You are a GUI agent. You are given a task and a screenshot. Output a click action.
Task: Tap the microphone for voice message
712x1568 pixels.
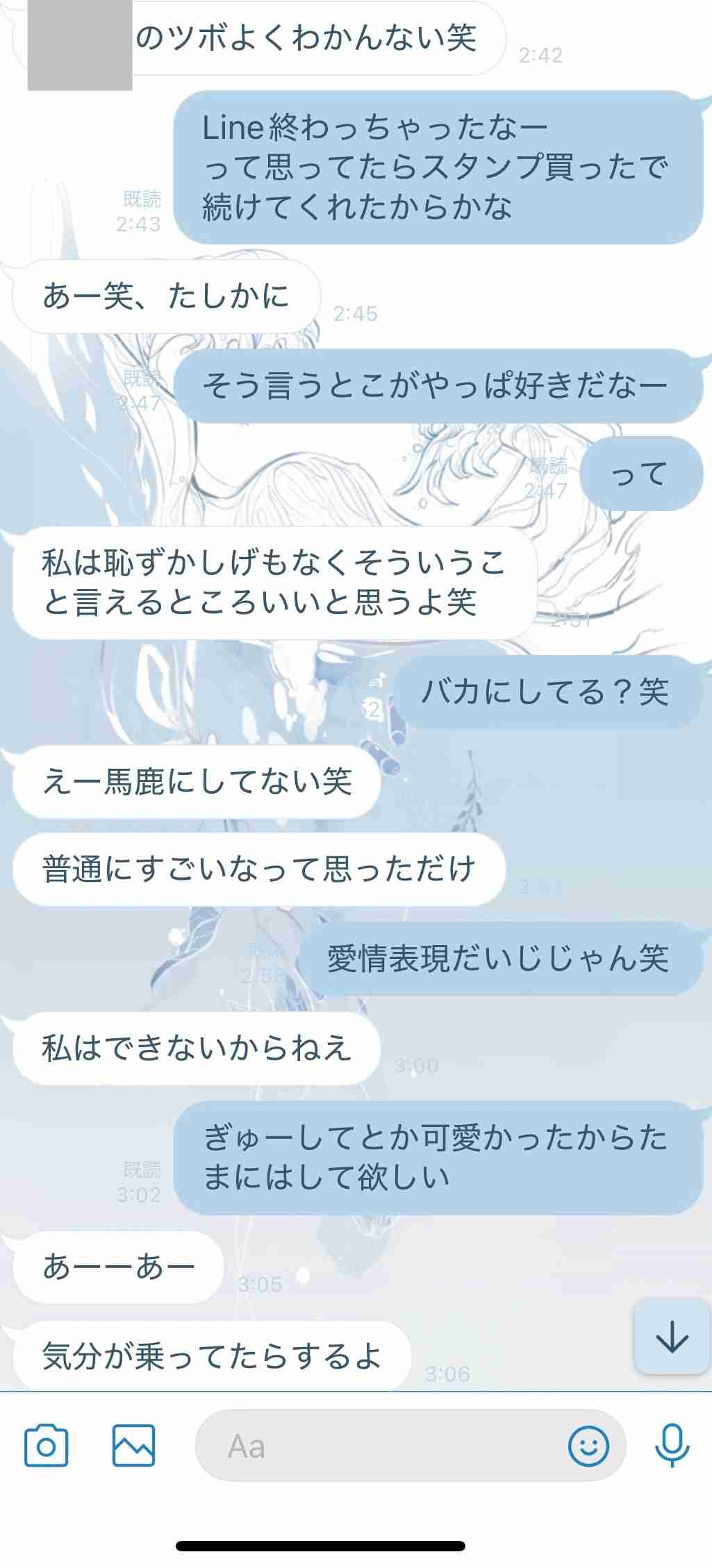672,1446
